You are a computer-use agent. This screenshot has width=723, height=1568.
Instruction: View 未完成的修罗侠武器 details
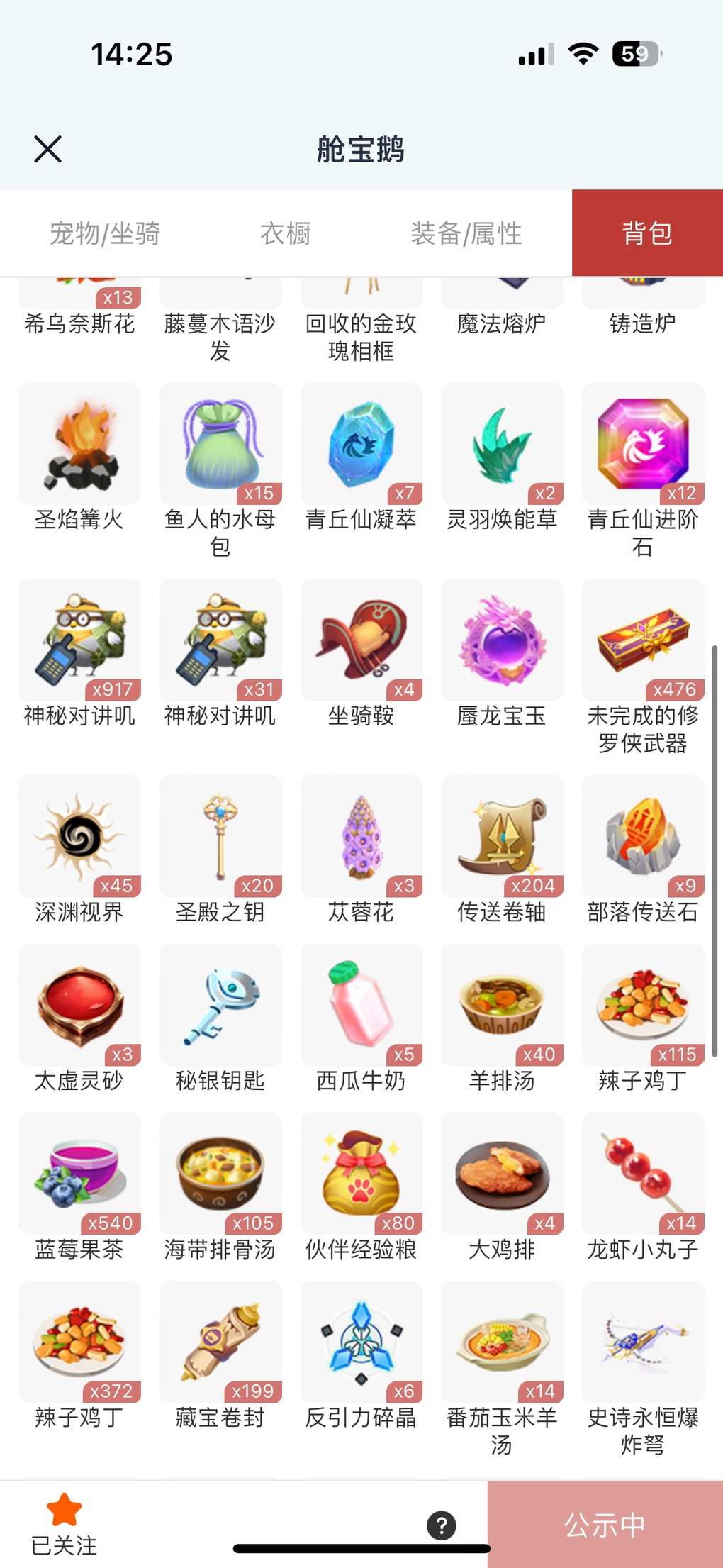(643, 640)
